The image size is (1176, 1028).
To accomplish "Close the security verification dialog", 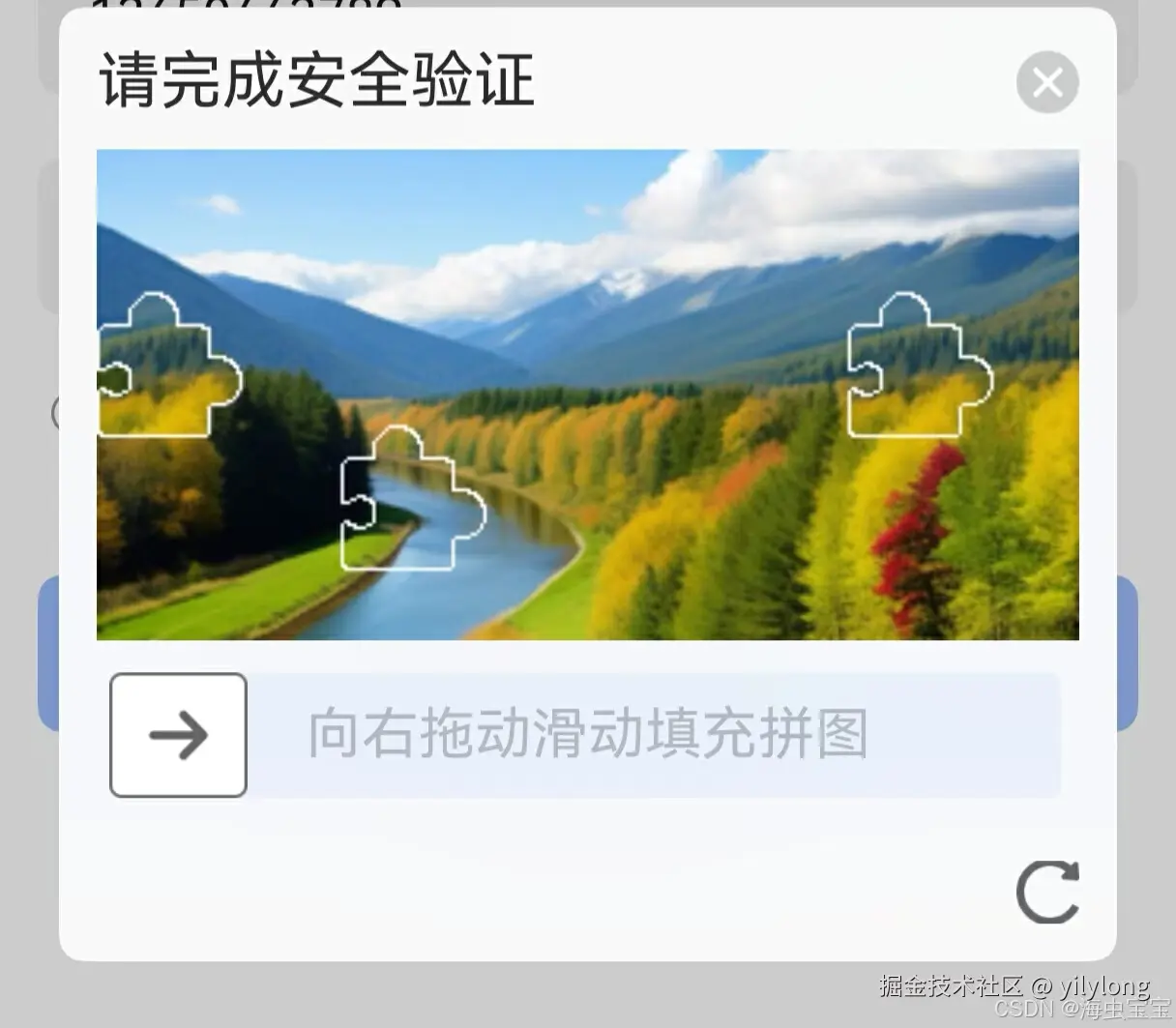I will [x=1047, y=82].
